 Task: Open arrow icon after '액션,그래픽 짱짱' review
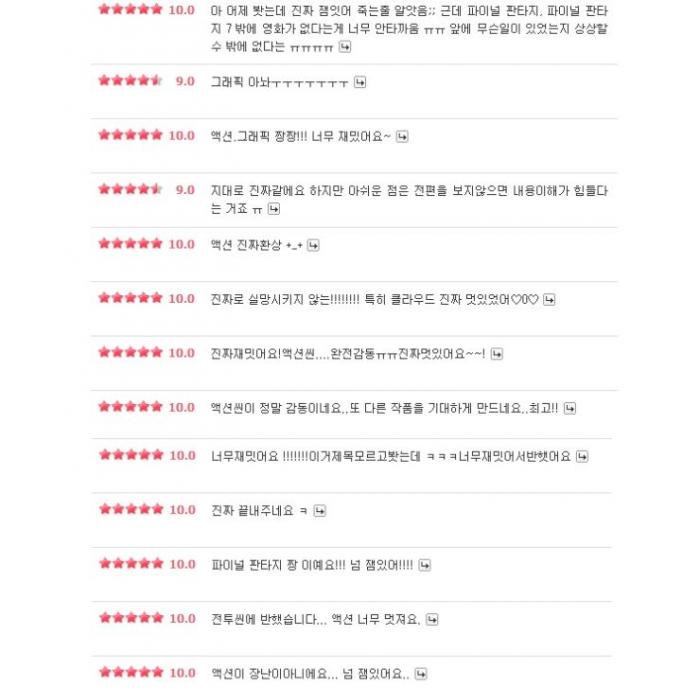[402, 136]
